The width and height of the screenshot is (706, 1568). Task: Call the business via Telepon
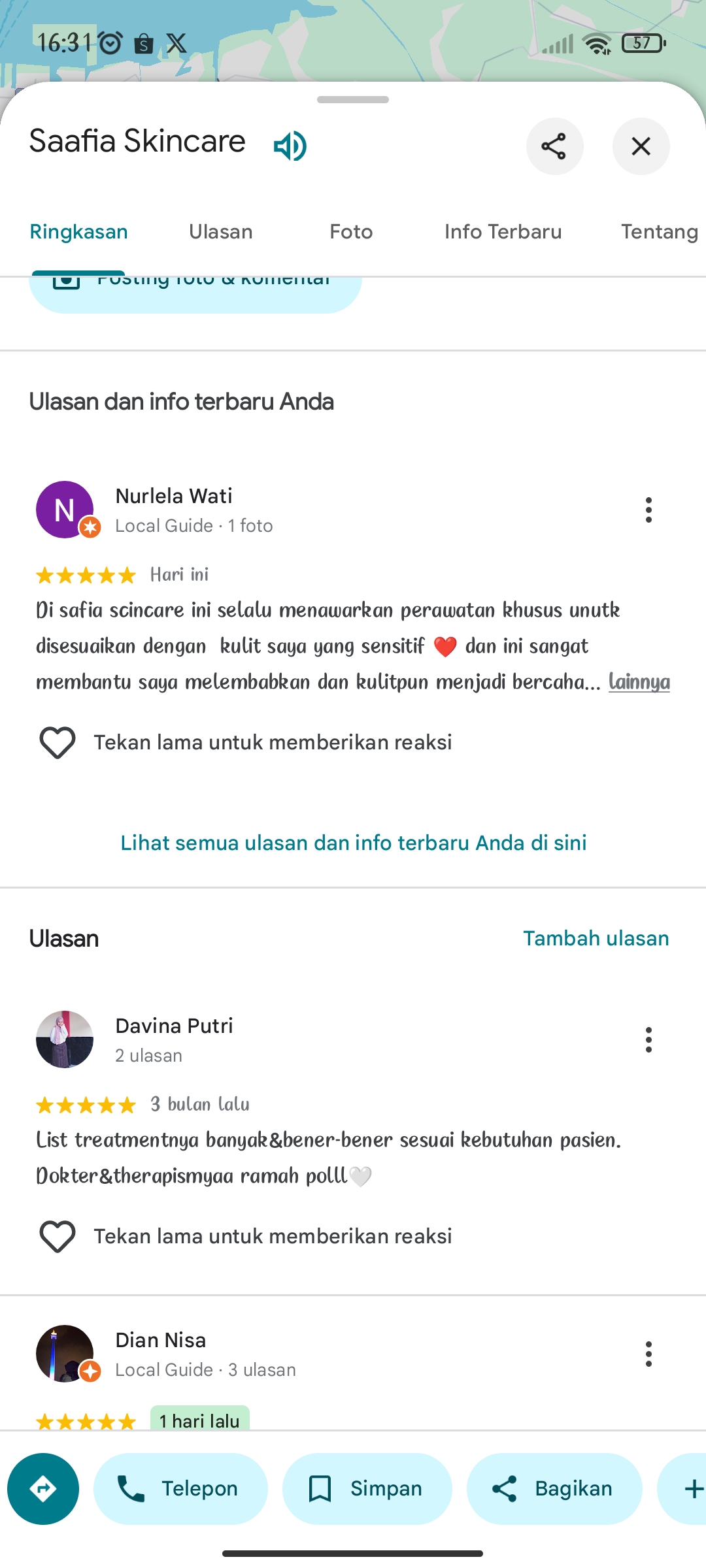[x=180, y=1489]
